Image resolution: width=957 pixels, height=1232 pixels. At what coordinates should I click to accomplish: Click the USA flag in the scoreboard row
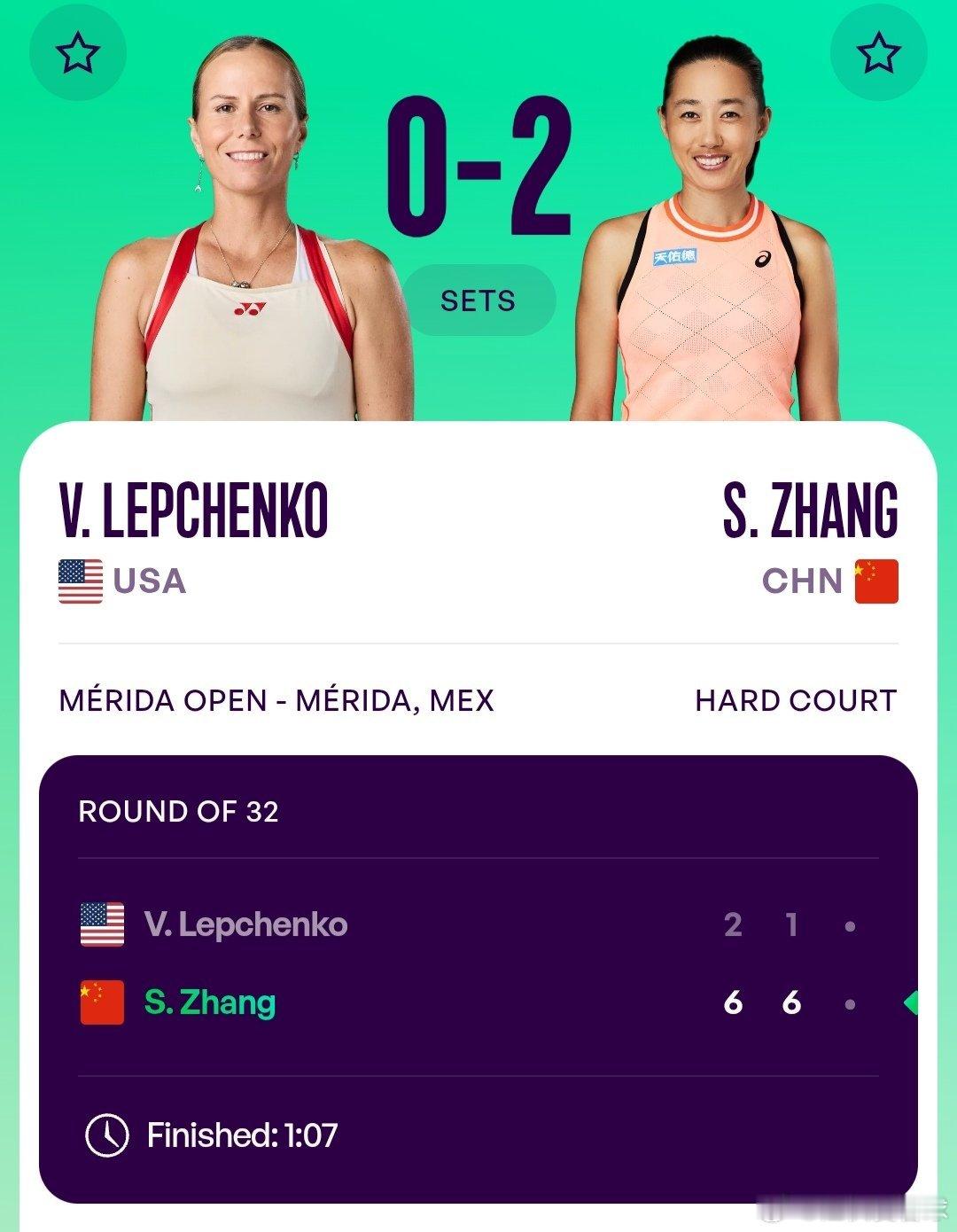105,924
